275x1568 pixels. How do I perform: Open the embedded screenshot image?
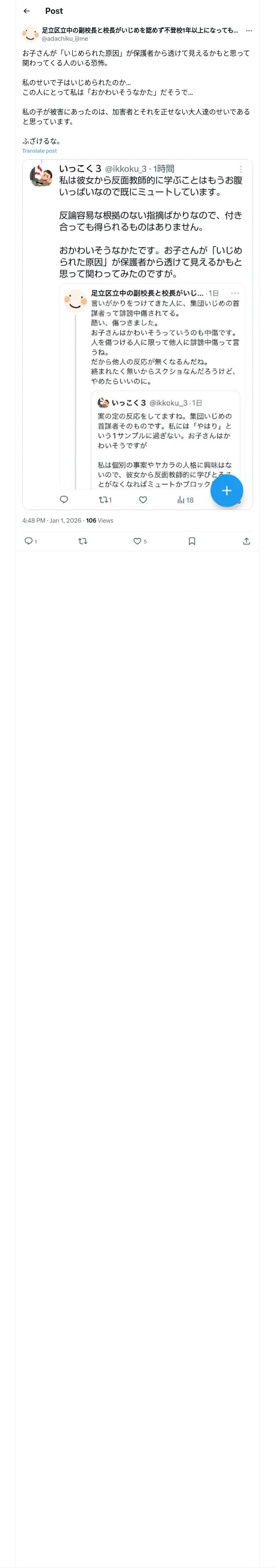click(138, 334)
